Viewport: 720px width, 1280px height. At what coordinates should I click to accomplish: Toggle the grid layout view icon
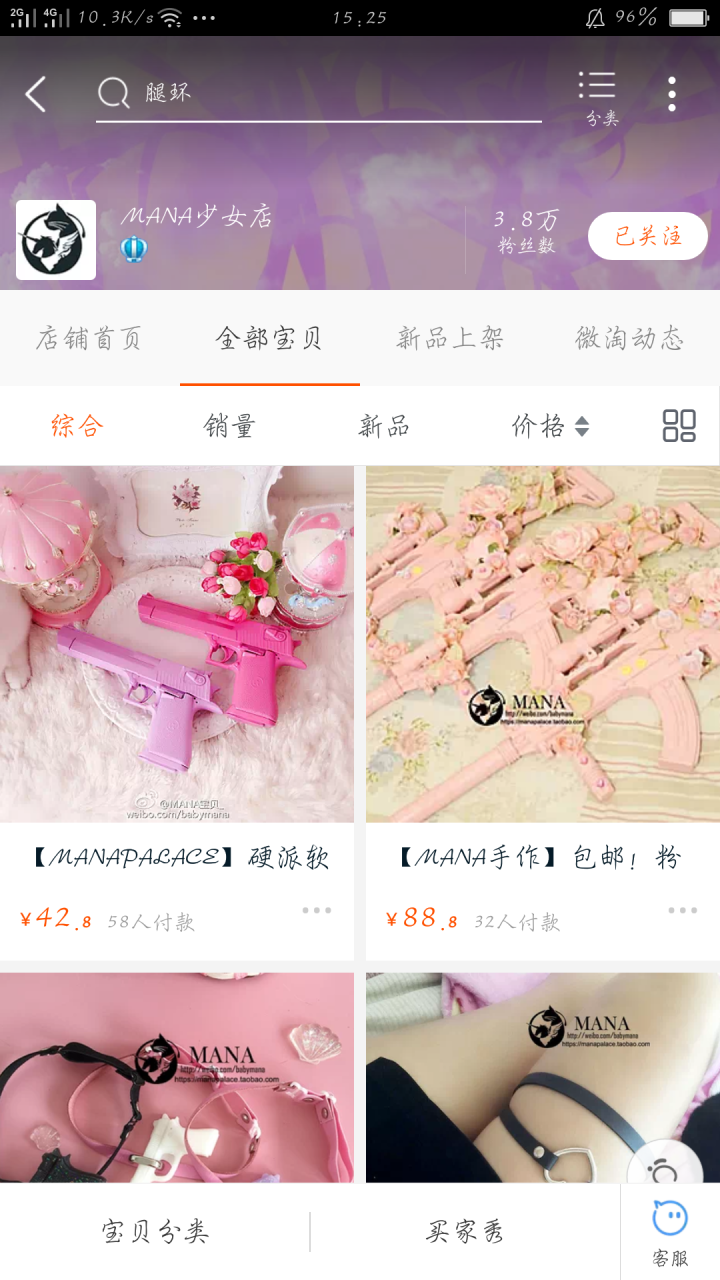click(x=679, y=426)
